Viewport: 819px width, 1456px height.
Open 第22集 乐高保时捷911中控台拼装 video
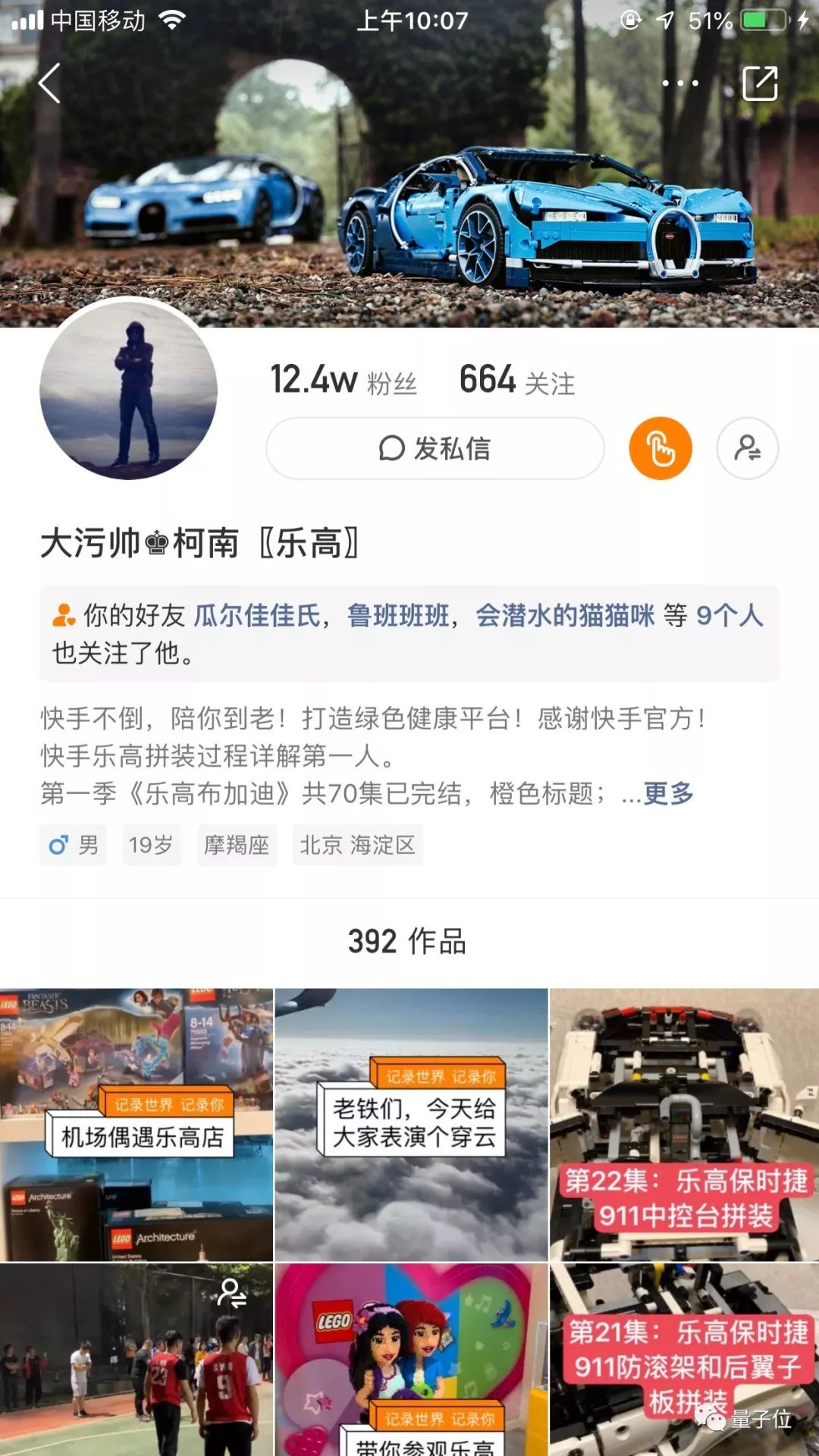684,1125
